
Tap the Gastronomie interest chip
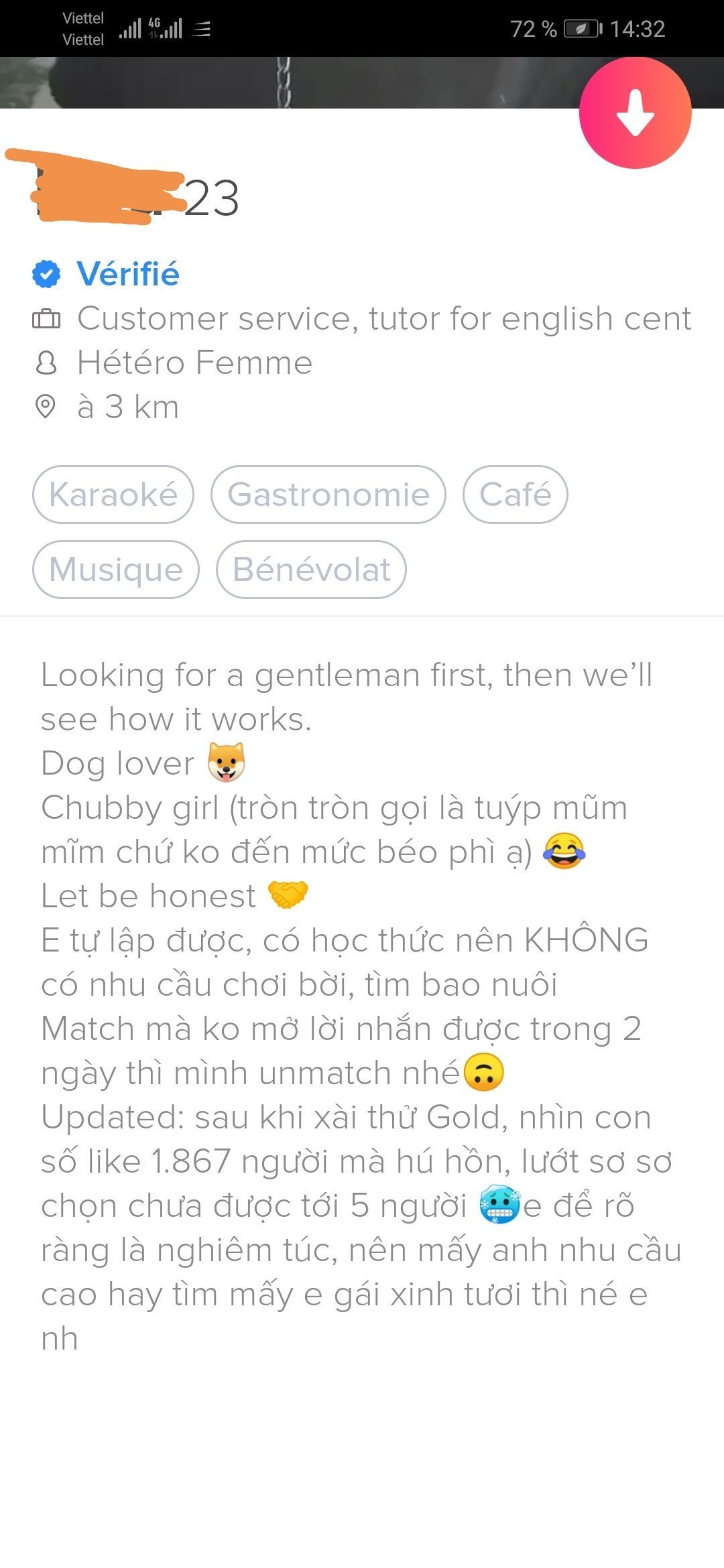(328, 495)
